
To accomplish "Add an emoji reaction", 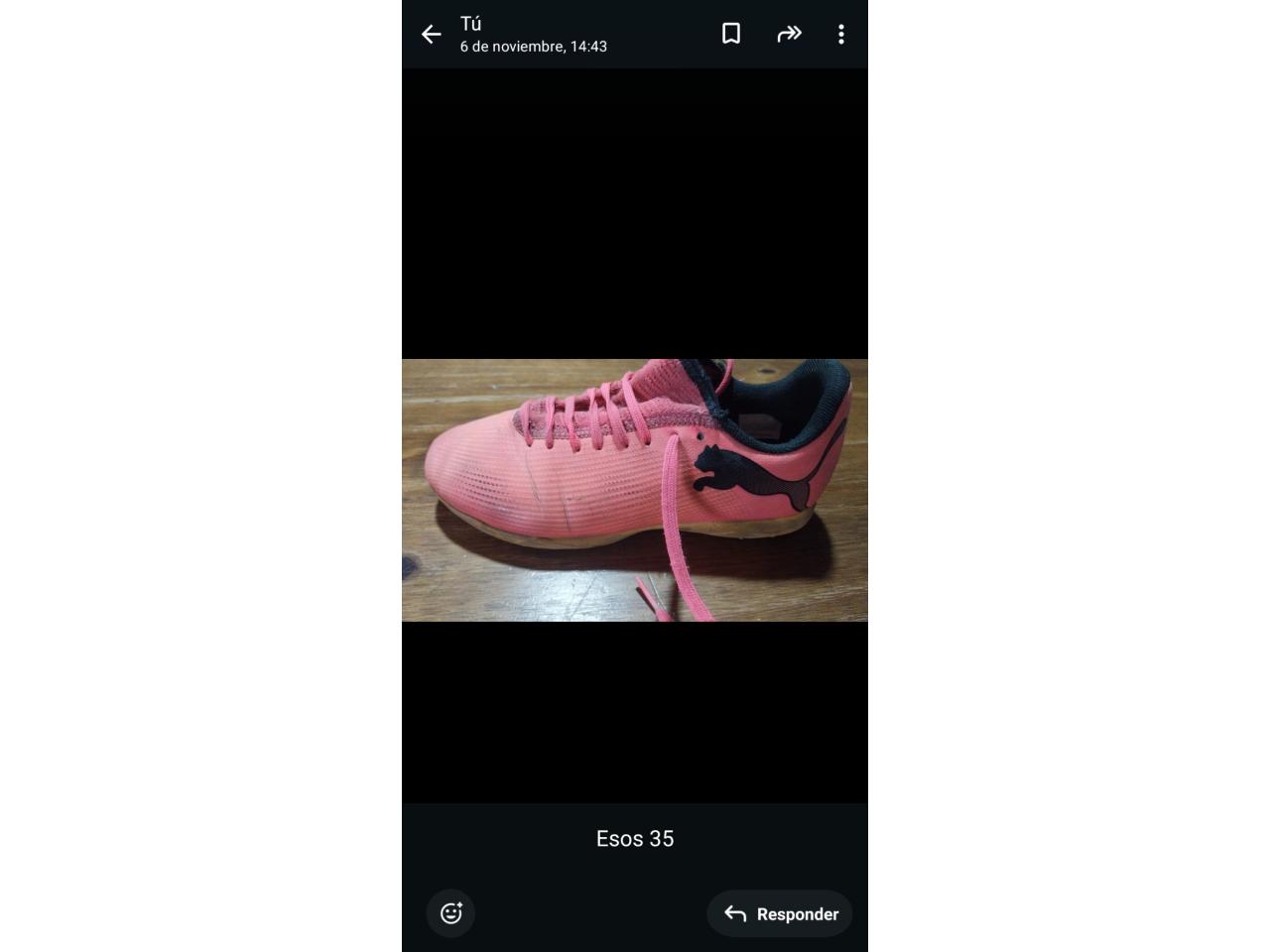I will pos(451,913).
